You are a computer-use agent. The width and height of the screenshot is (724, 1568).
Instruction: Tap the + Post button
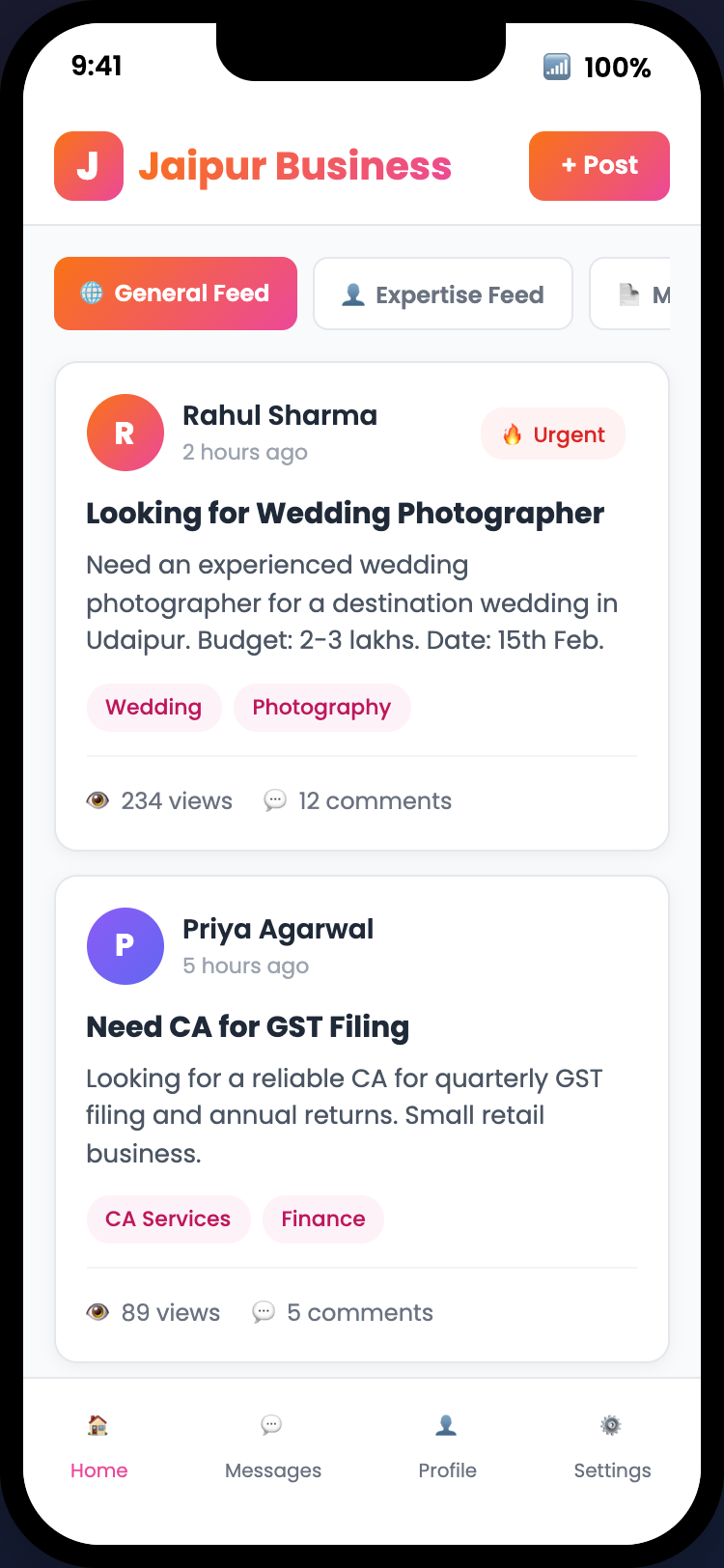pos(599,165)
